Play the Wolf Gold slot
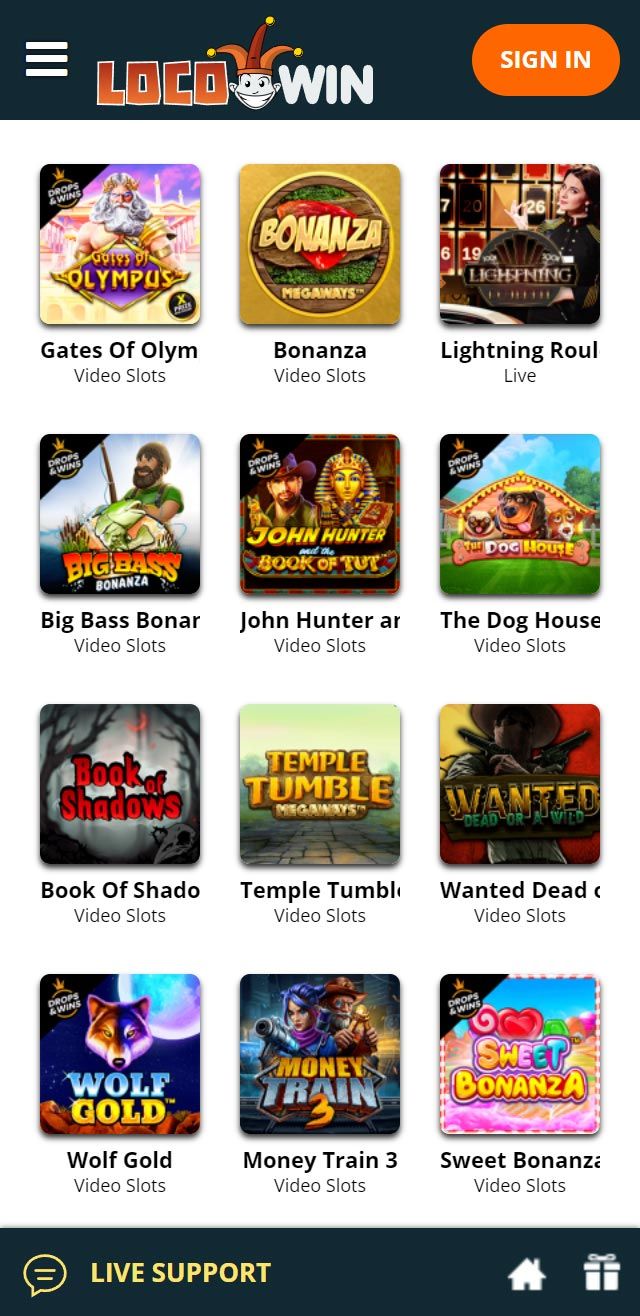The height and width of the screenshot is (1316, 640). coord(120,1055)
